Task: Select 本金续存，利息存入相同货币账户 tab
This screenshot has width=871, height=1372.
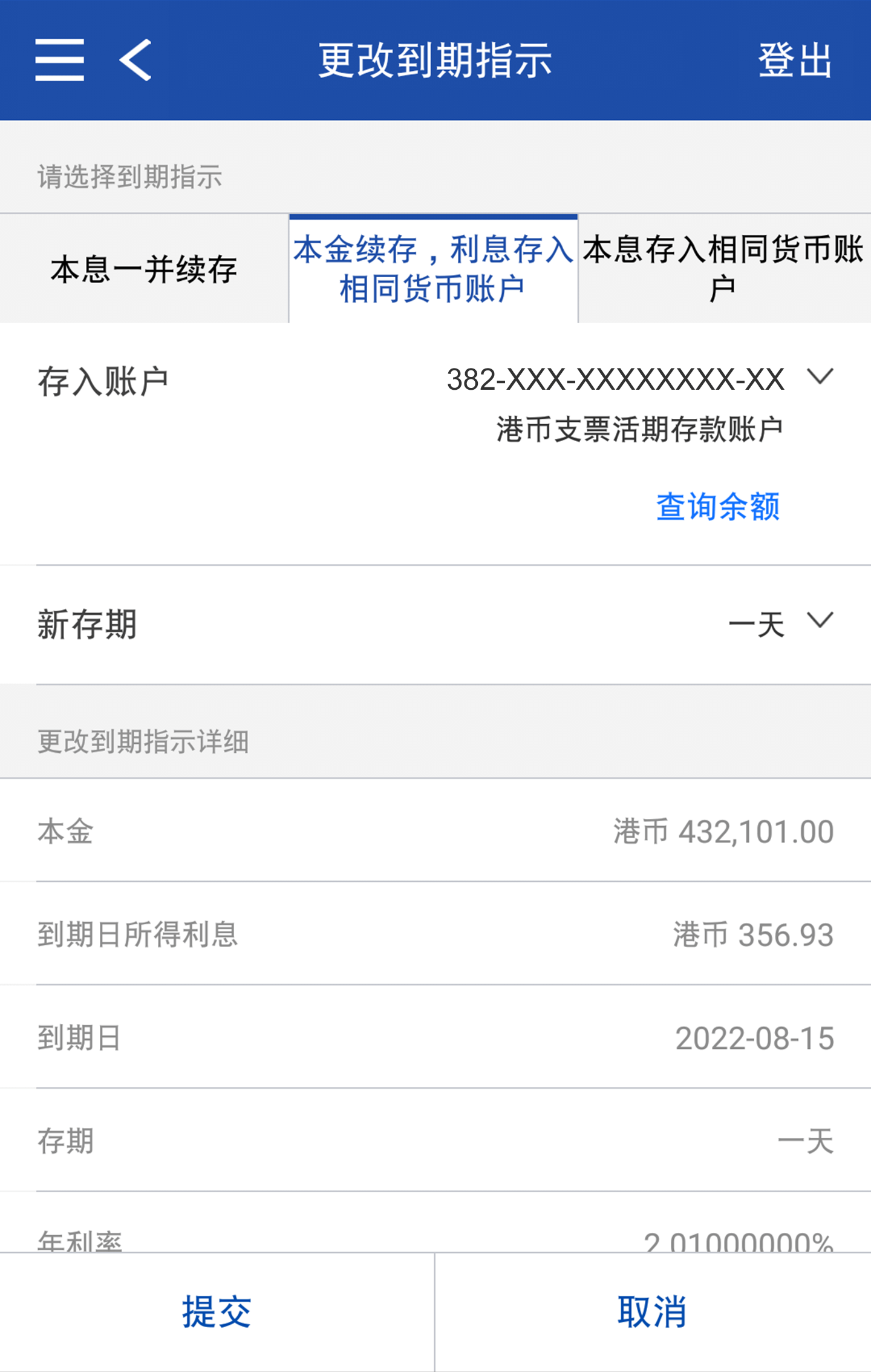Action: pyautogui.click(x=433, y=269)
